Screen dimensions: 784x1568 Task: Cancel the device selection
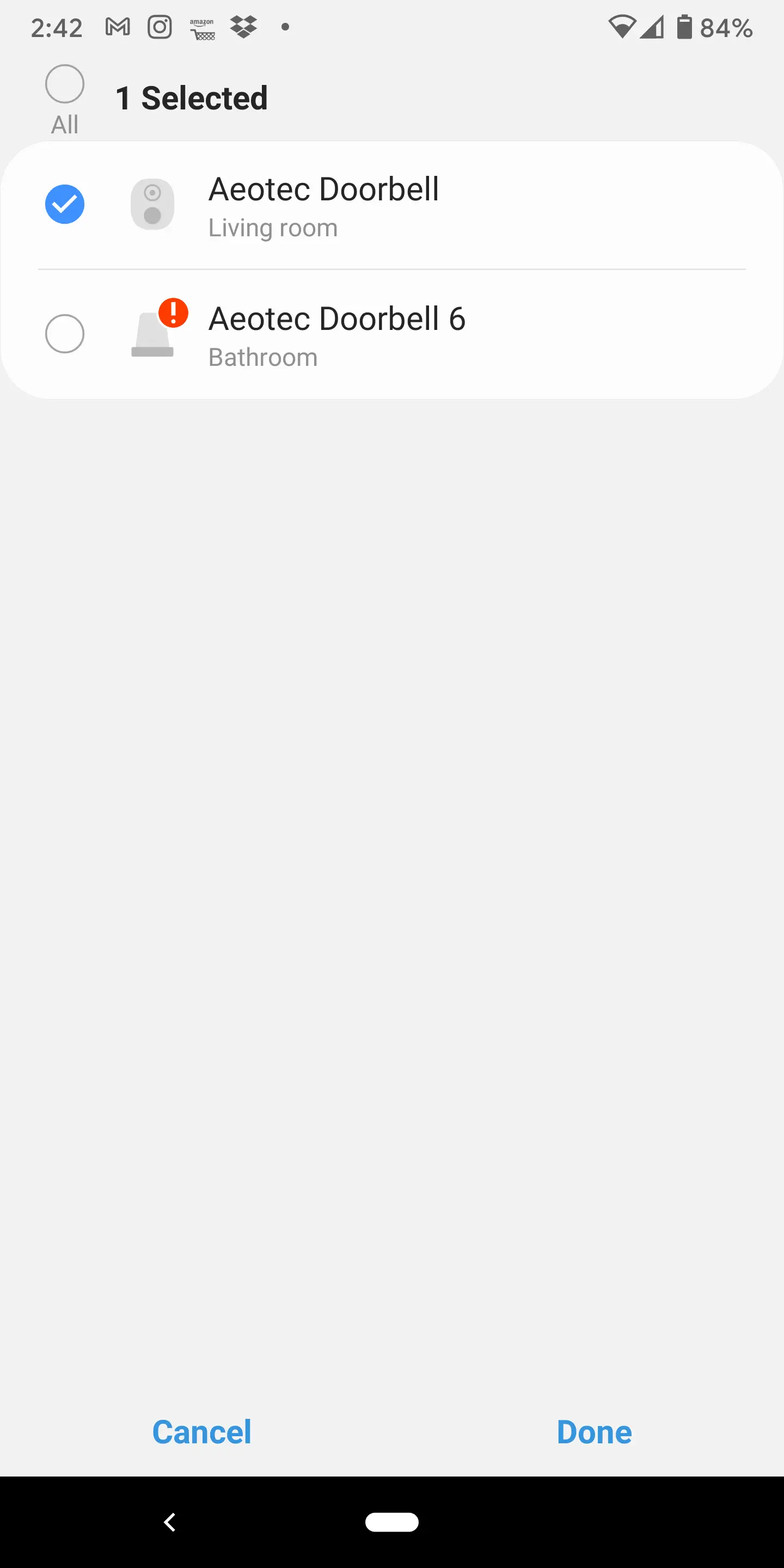(201, 1432)
